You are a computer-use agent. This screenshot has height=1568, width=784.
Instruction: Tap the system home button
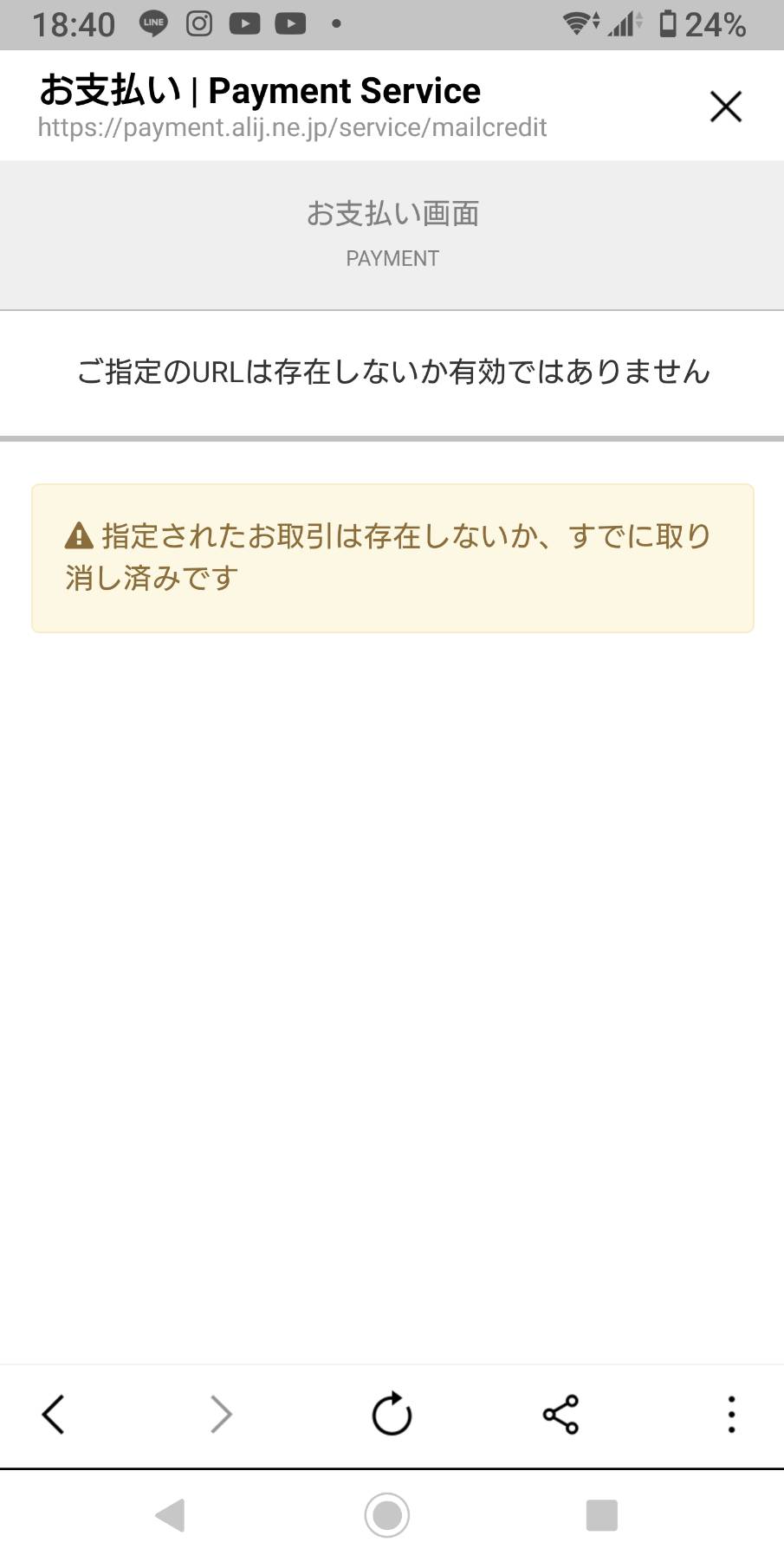pos(386,1515)
